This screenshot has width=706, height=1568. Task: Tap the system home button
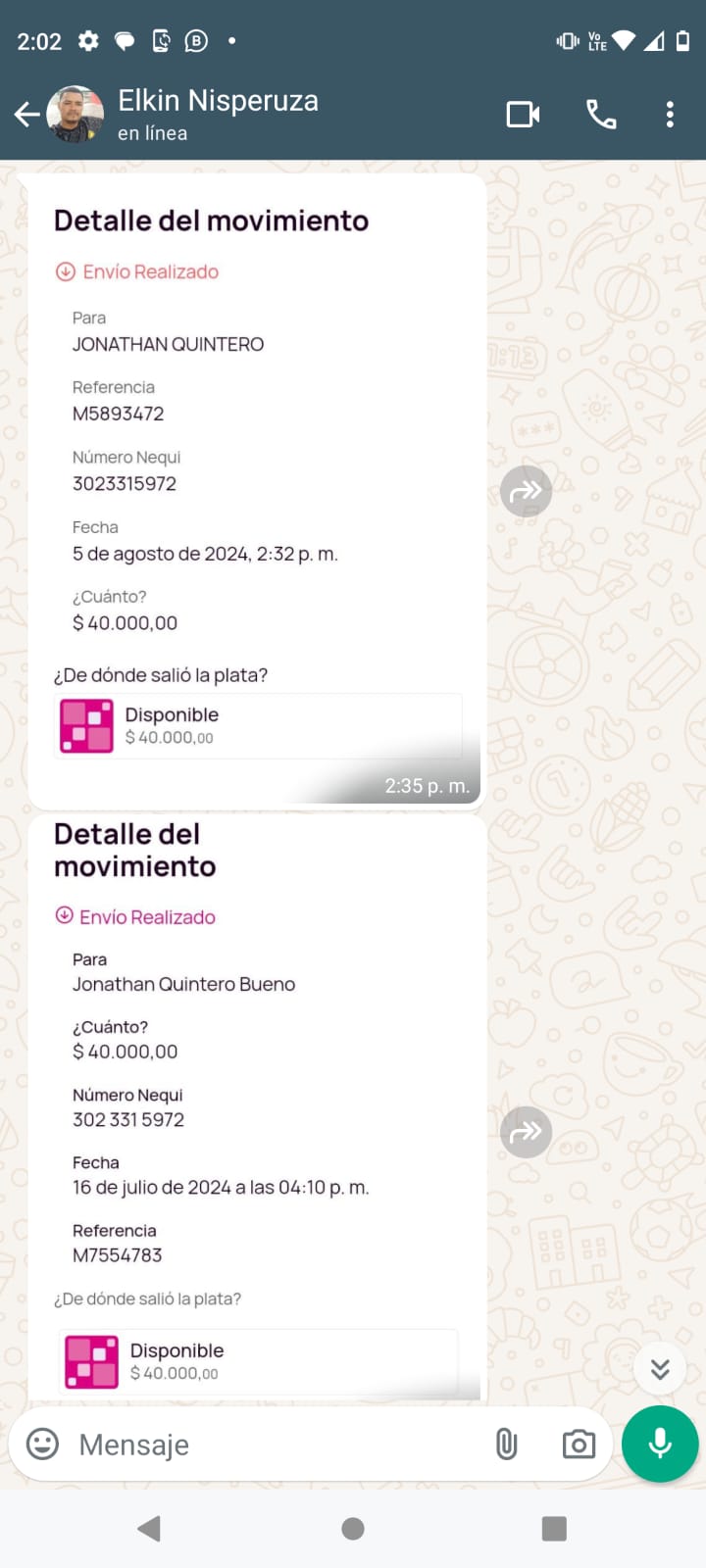[353, 1529]
